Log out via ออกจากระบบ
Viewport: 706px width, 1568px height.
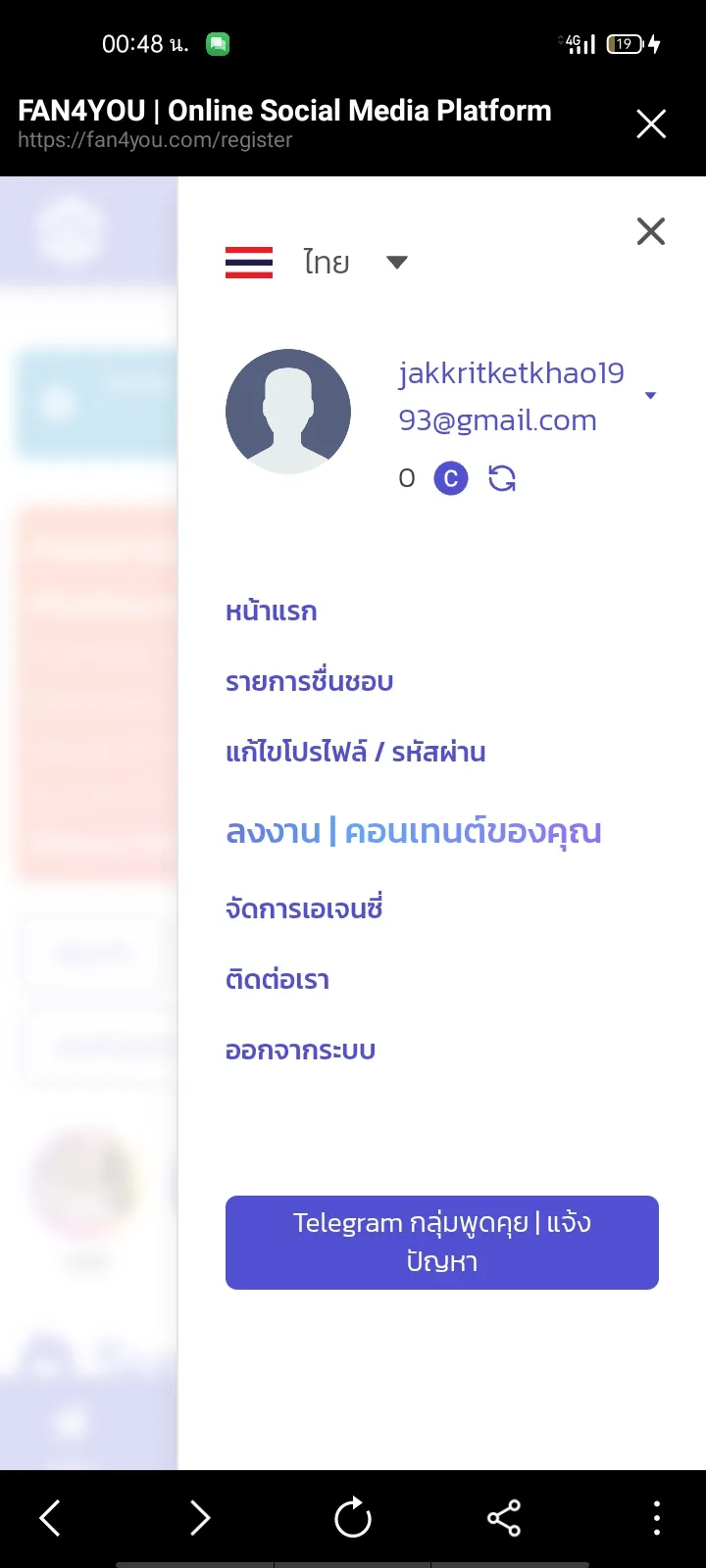300,1050
